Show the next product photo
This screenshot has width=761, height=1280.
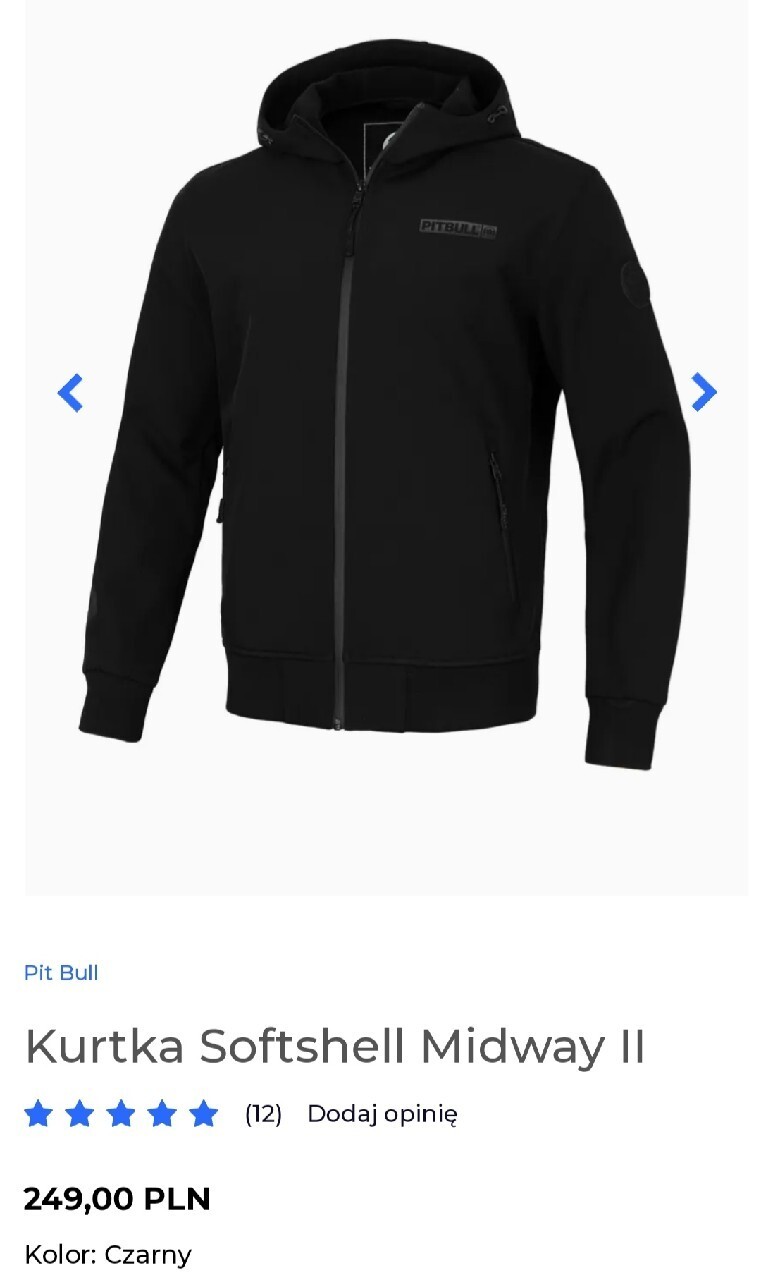click(x=704, y=393)
